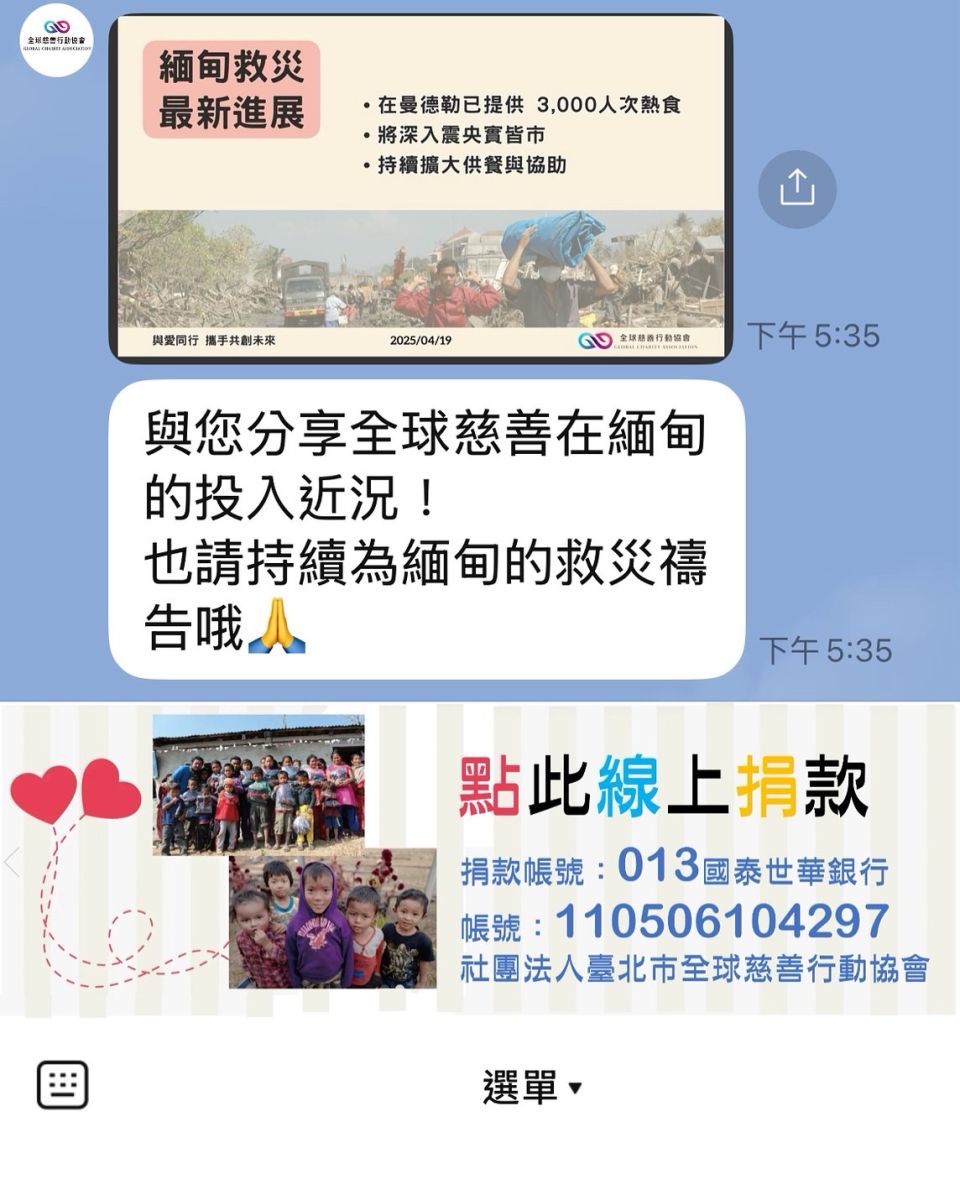Open the Myanmar disaster relief update image
This screenshot has width=960, height=1200.
pos(420,188)
